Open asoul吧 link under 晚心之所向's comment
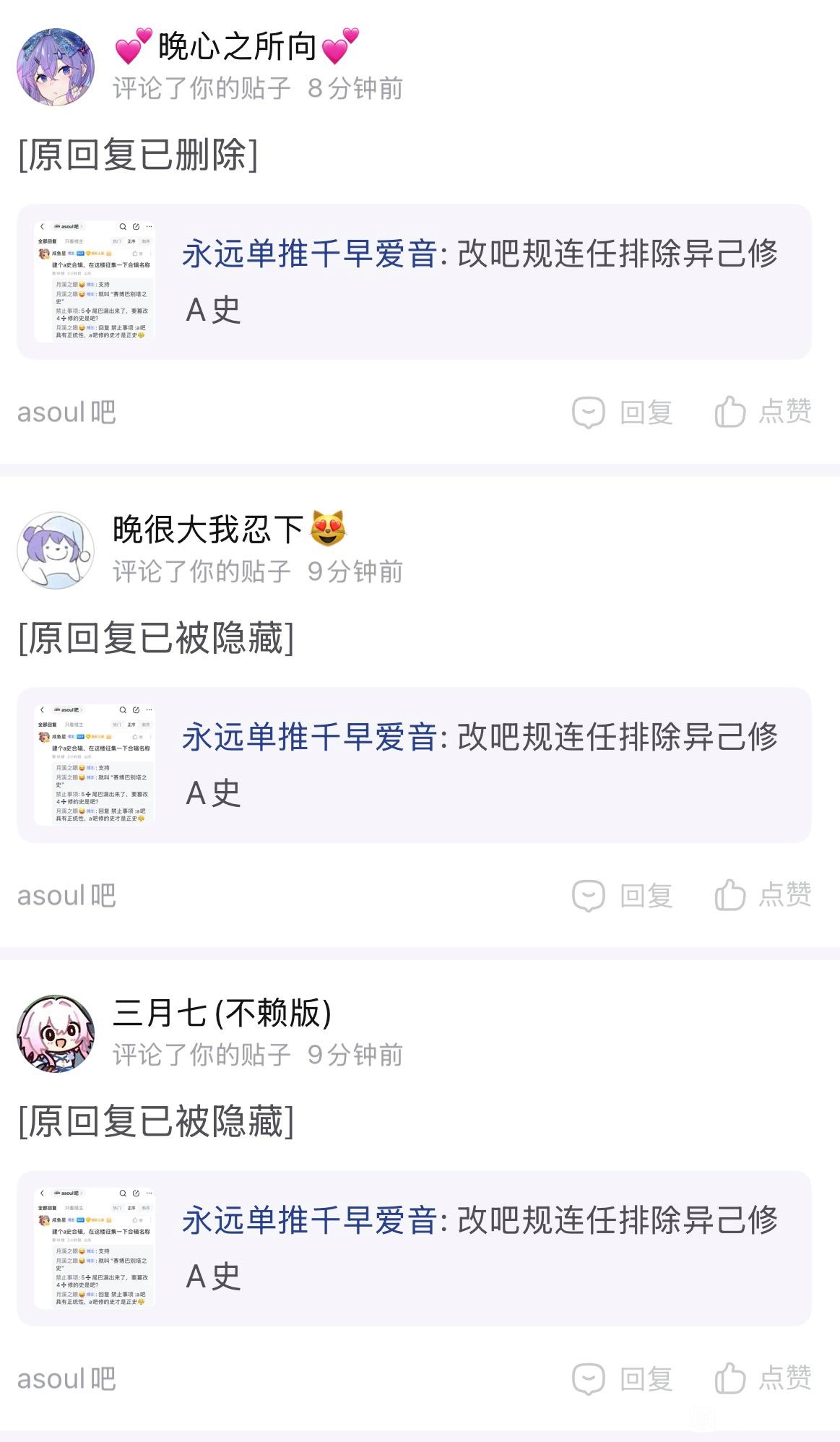Screen dimensions: 840x1442 coord(66,413)
